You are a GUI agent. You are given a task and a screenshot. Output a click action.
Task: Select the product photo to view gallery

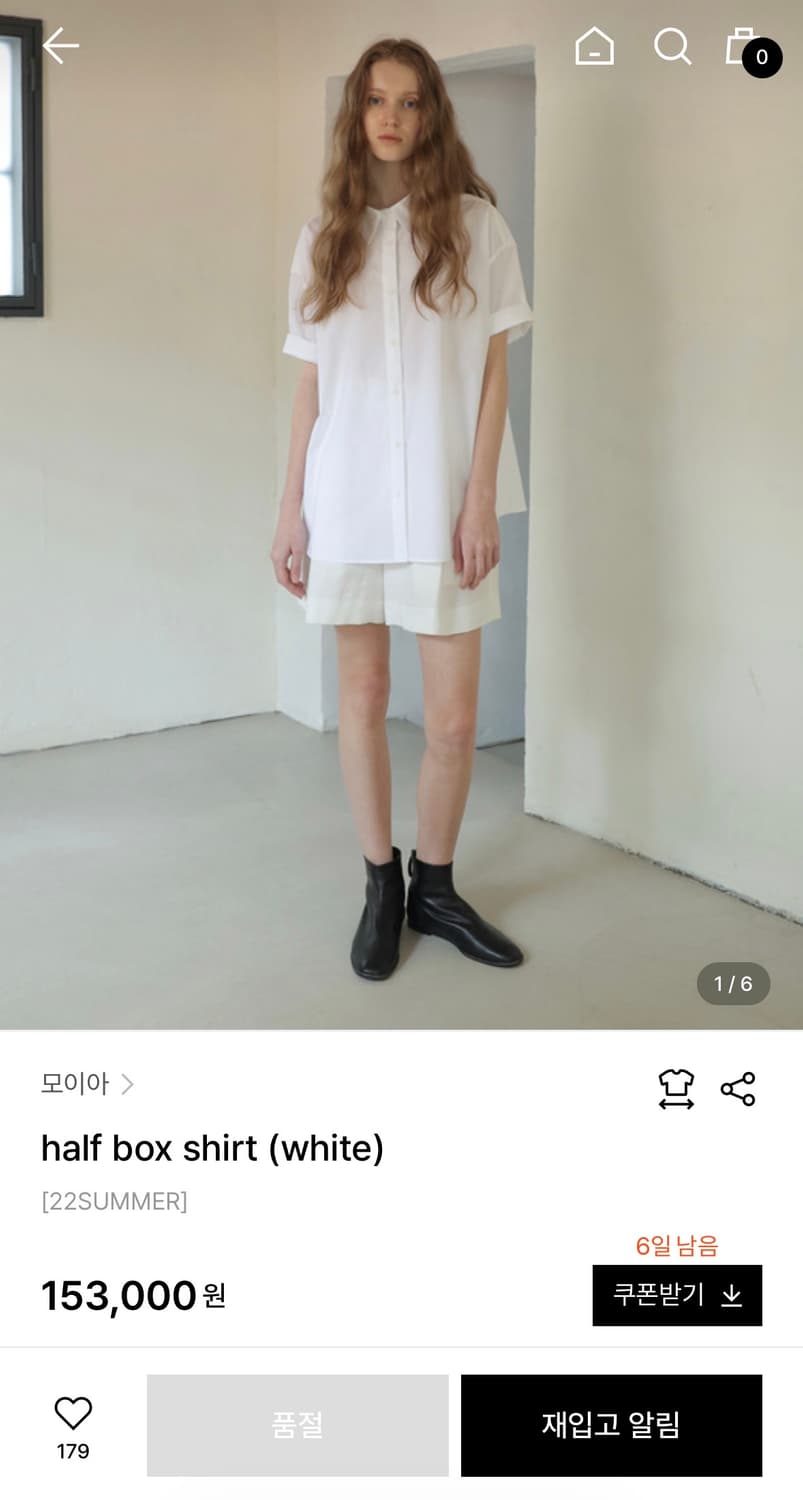click(x=400, y=500)
